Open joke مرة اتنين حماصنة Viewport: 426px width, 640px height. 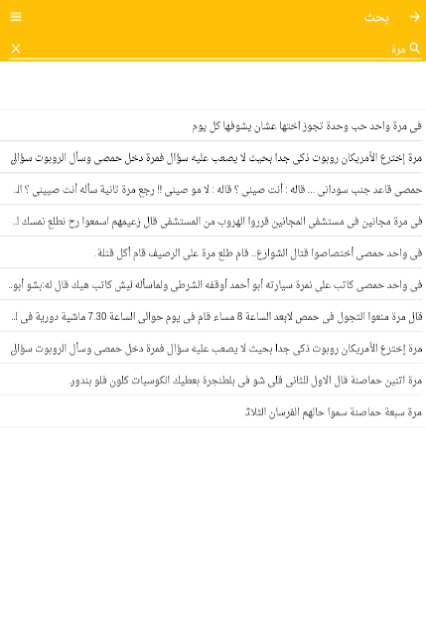tap(213, 380)
